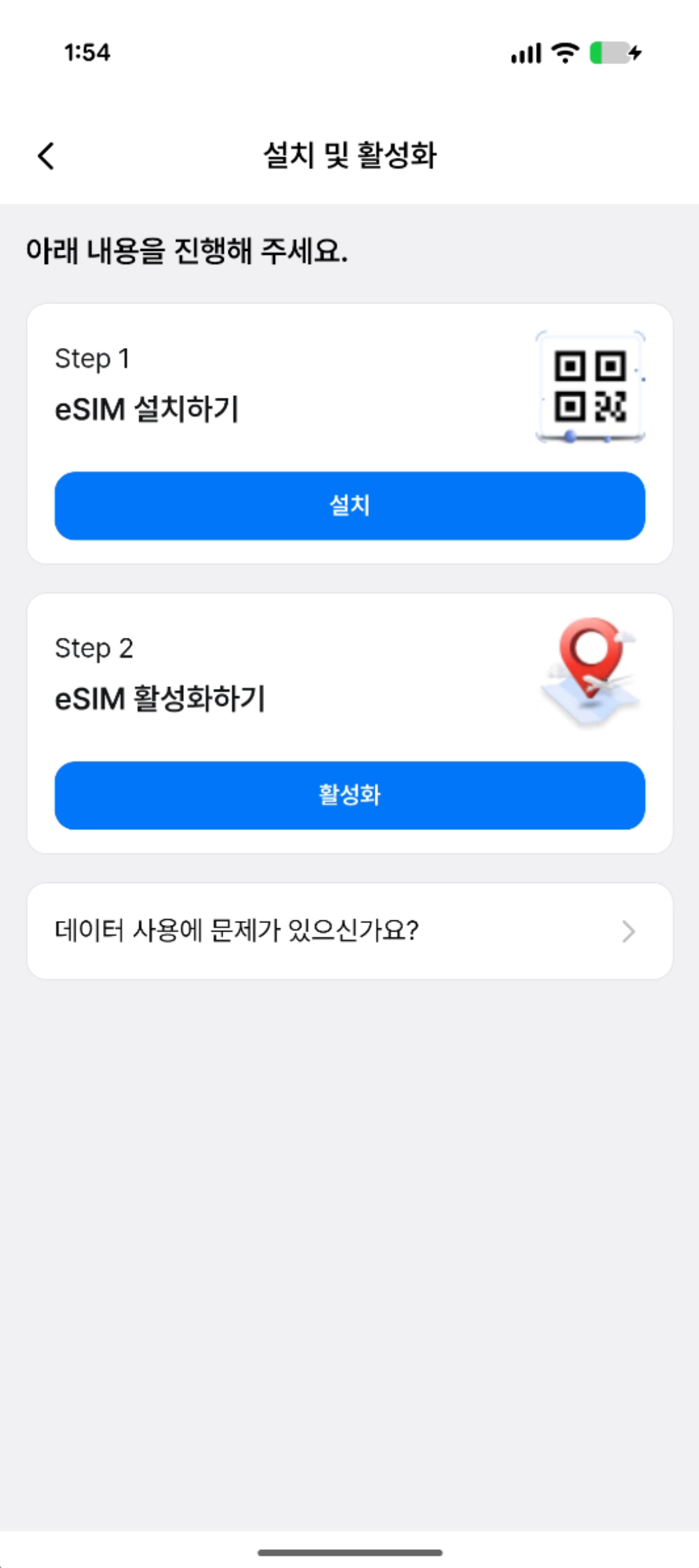
Task: Tap the 설치 button to install eSIM
Action: point(349,505)
